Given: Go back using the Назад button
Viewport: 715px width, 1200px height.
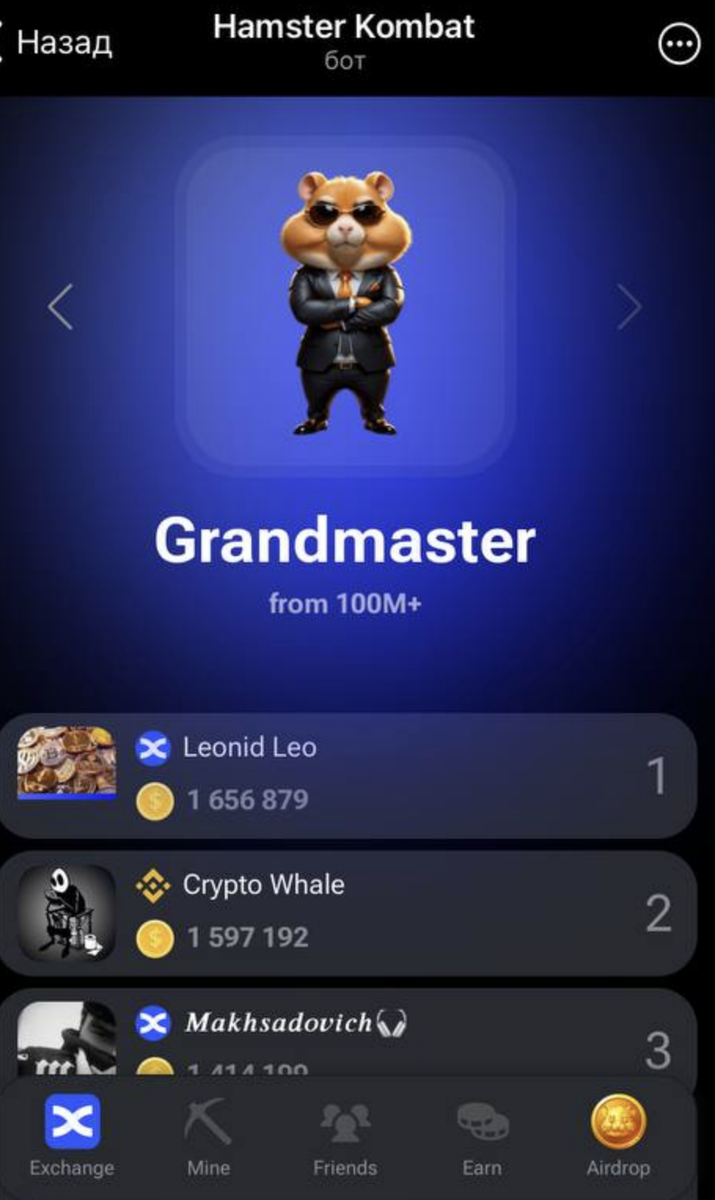Looking at the screenshot, I should click(58, 43).
